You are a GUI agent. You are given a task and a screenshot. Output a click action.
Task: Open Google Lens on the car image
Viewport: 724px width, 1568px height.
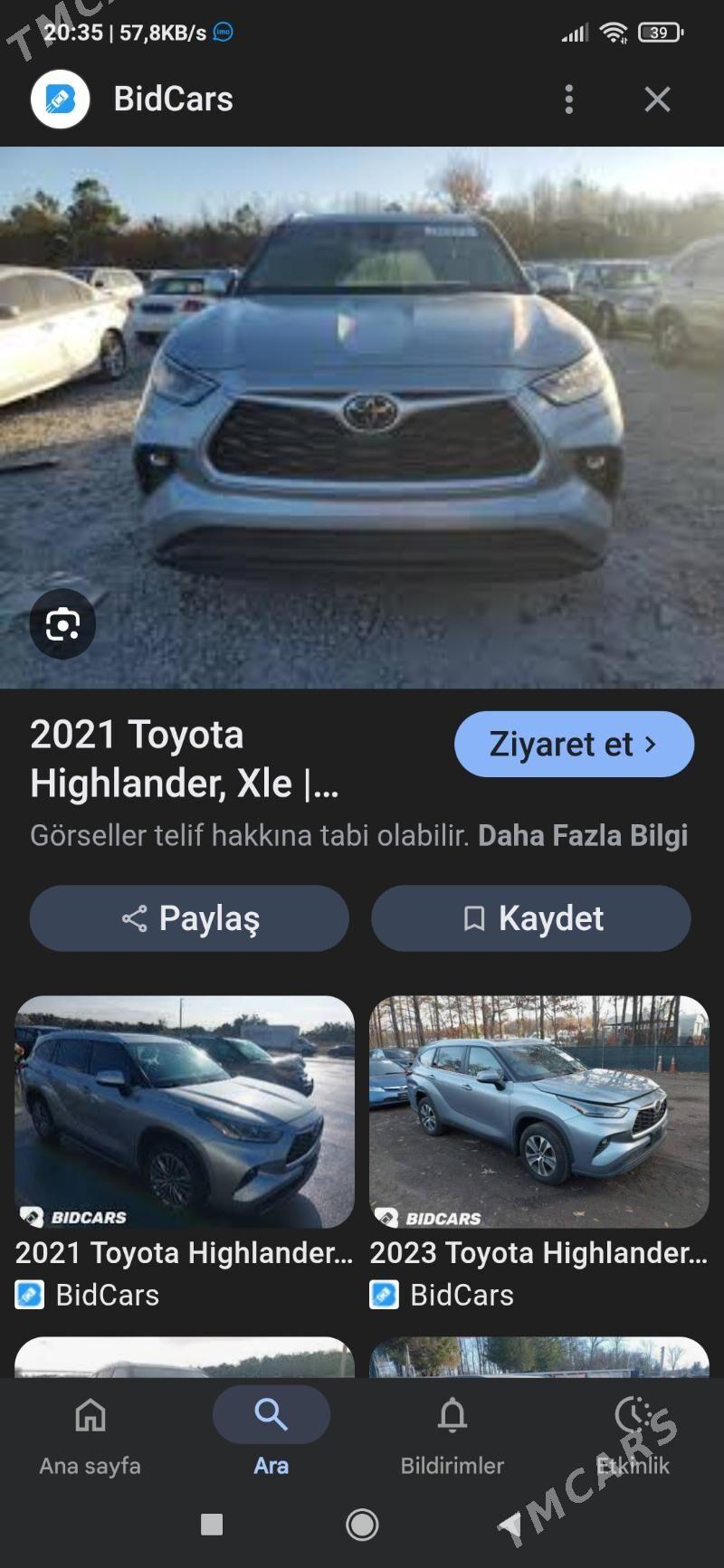click(62, 622)
